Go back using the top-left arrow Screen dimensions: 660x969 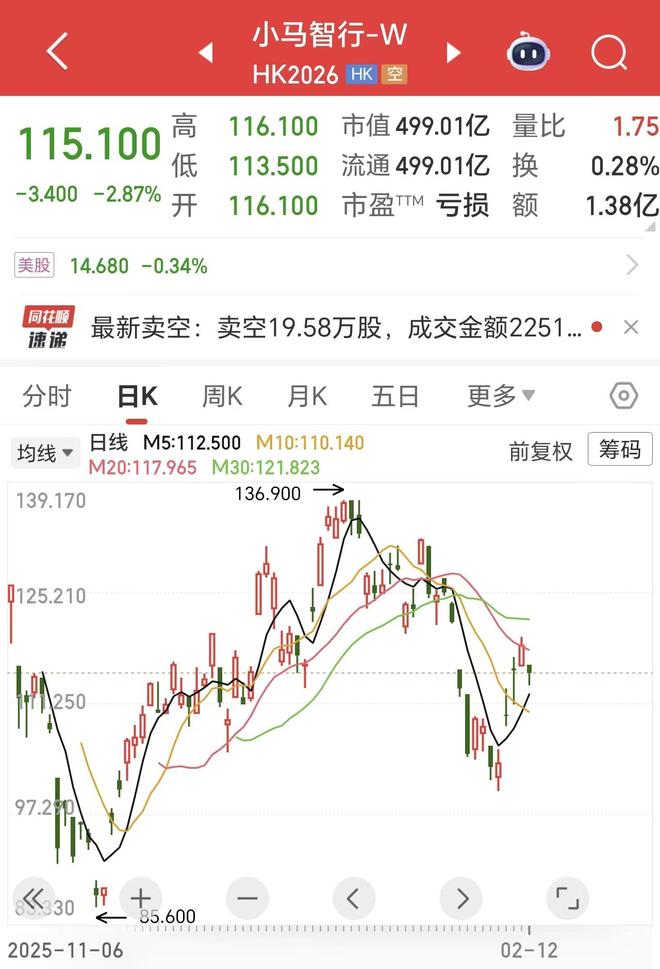(x=57, y=50)
